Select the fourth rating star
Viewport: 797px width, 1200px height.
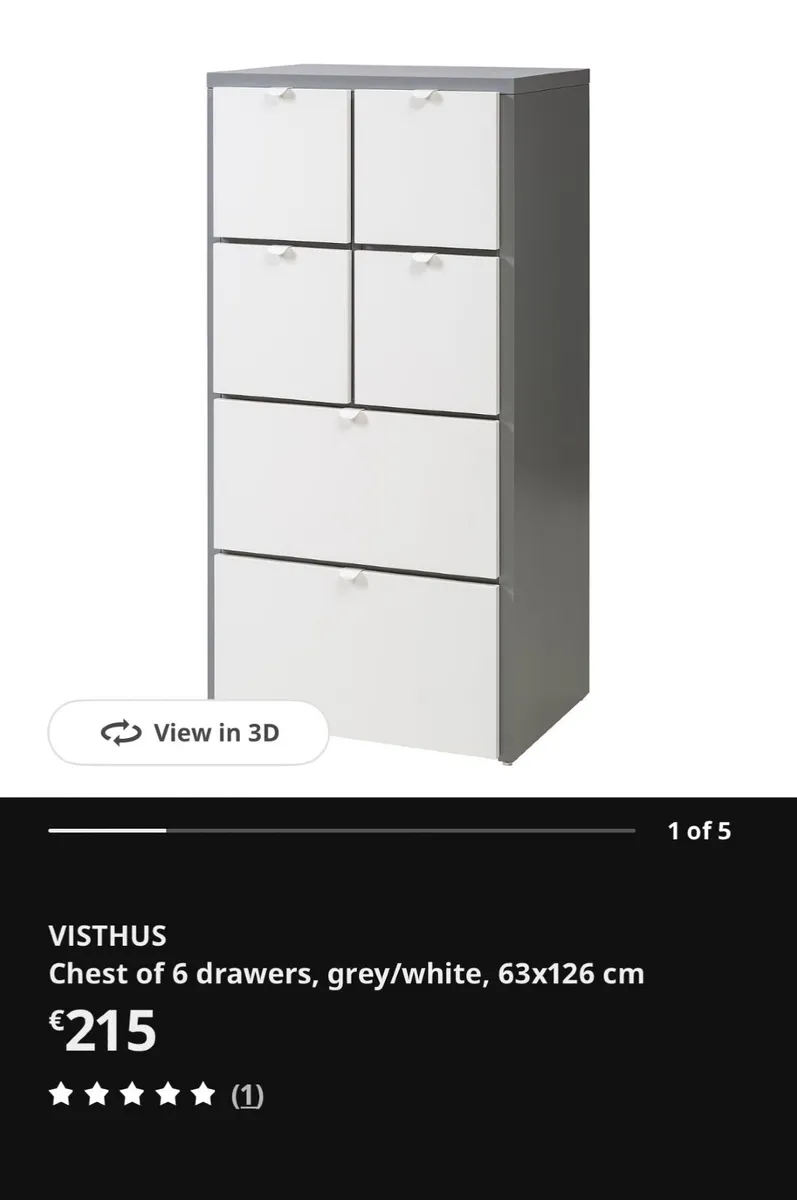pos(167,1093)
